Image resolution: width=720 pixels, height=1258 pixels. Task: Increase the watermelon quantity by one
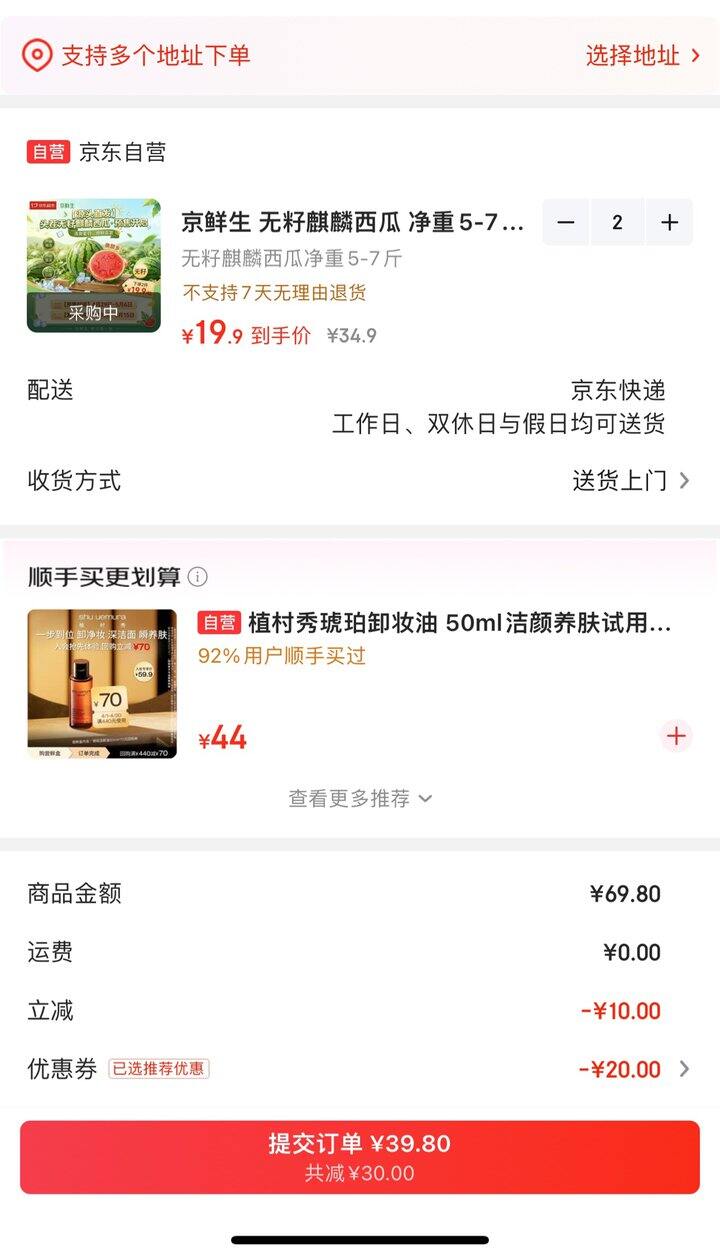tap(669, 222)
